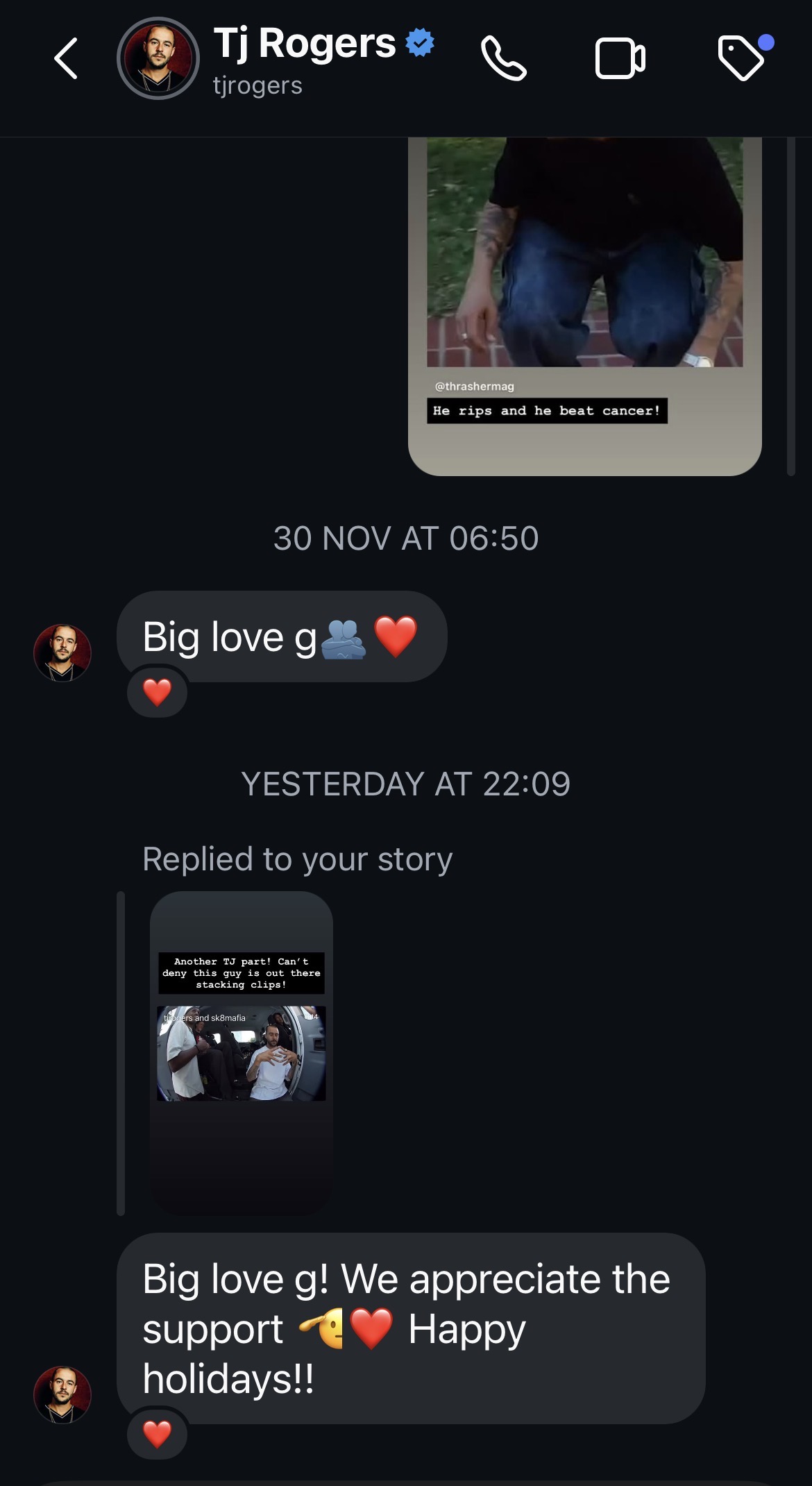Go back to the messages list
This screenshot has height=1486, width=812.
[66, 58]
